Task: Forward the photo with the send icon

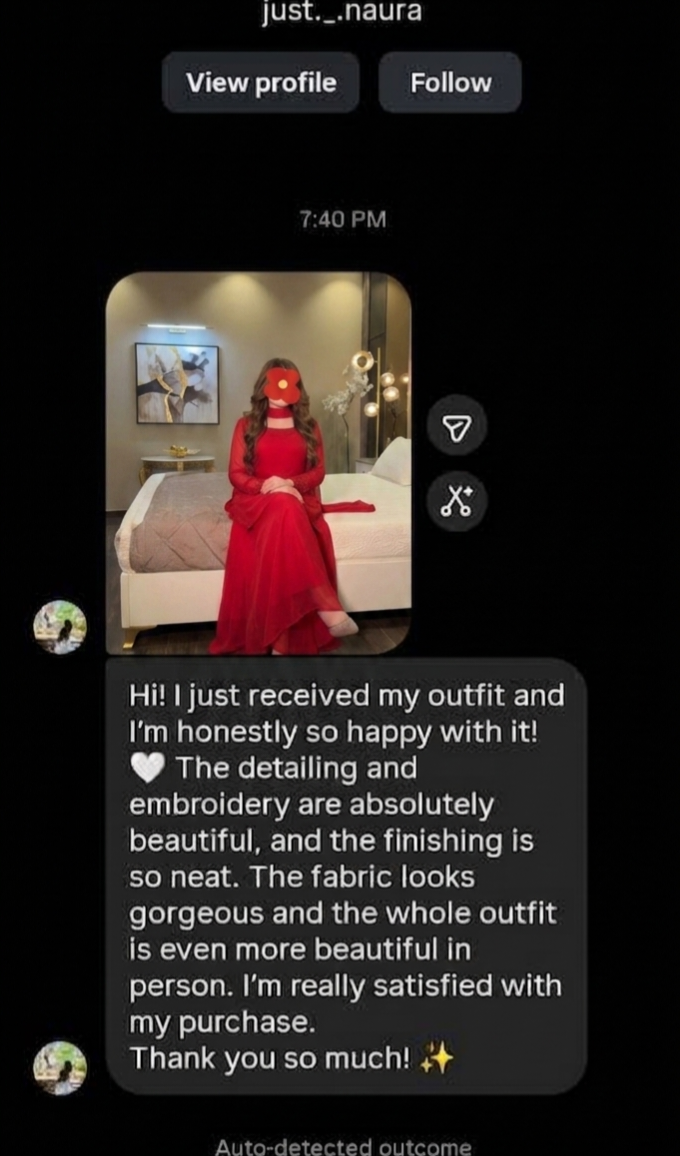Action: (457, 425)
